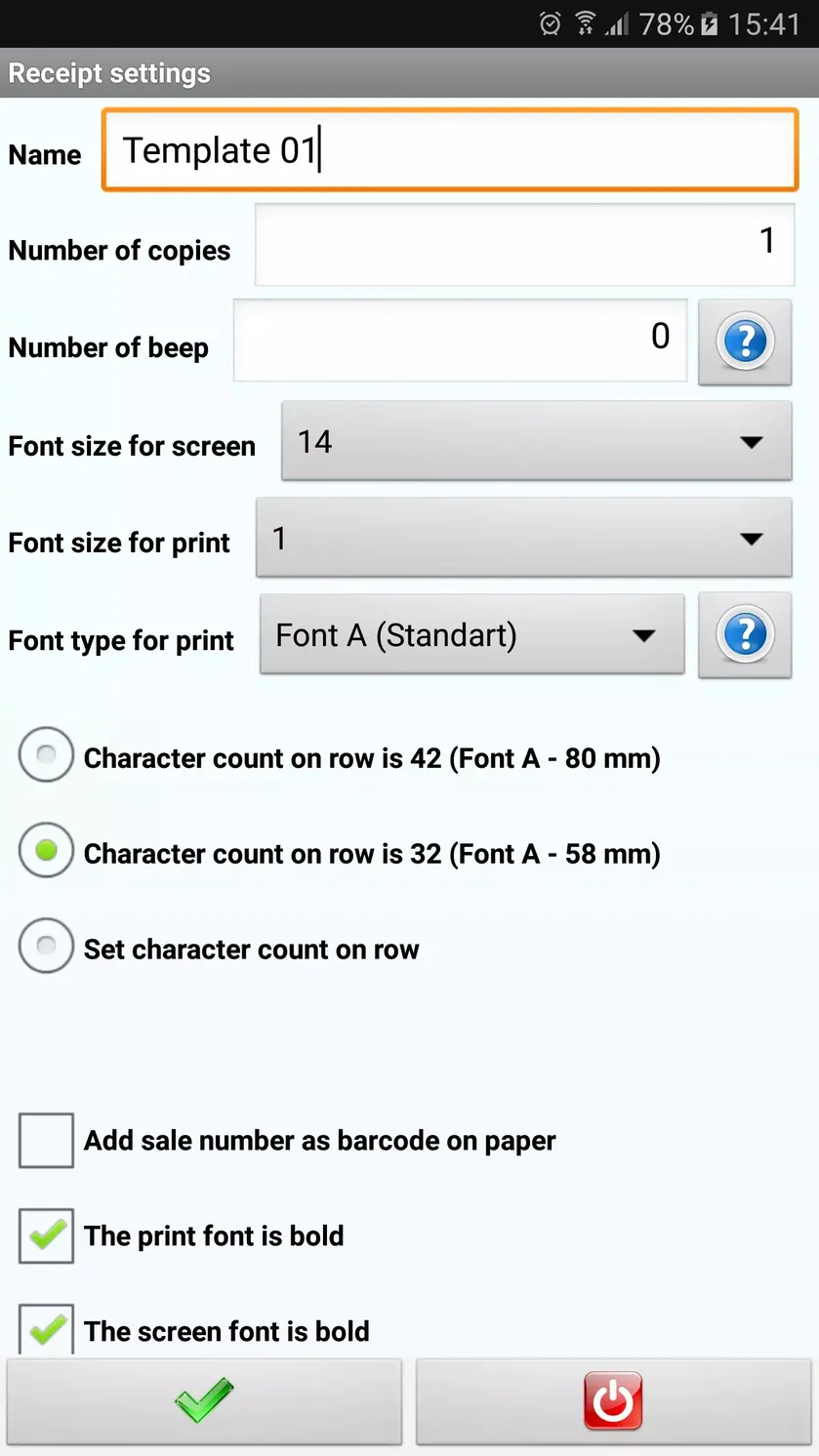Open help for Font type for print
Image resolution: width=819 pixels, height=1456 pixels.
[x=745, y=634]
